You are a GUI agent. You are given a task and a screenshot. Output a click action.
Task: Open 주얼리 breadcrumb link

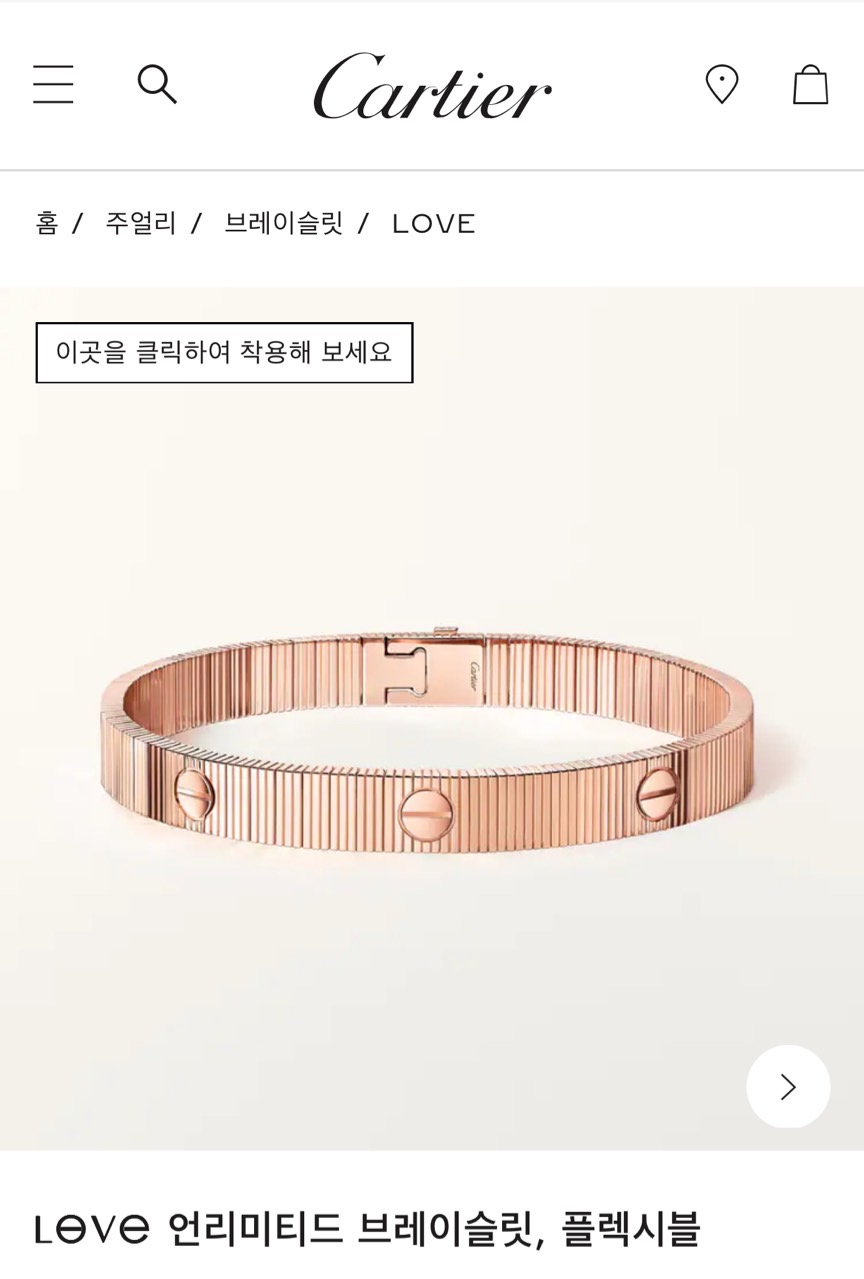pyautogui.click(x=141, y=223)
